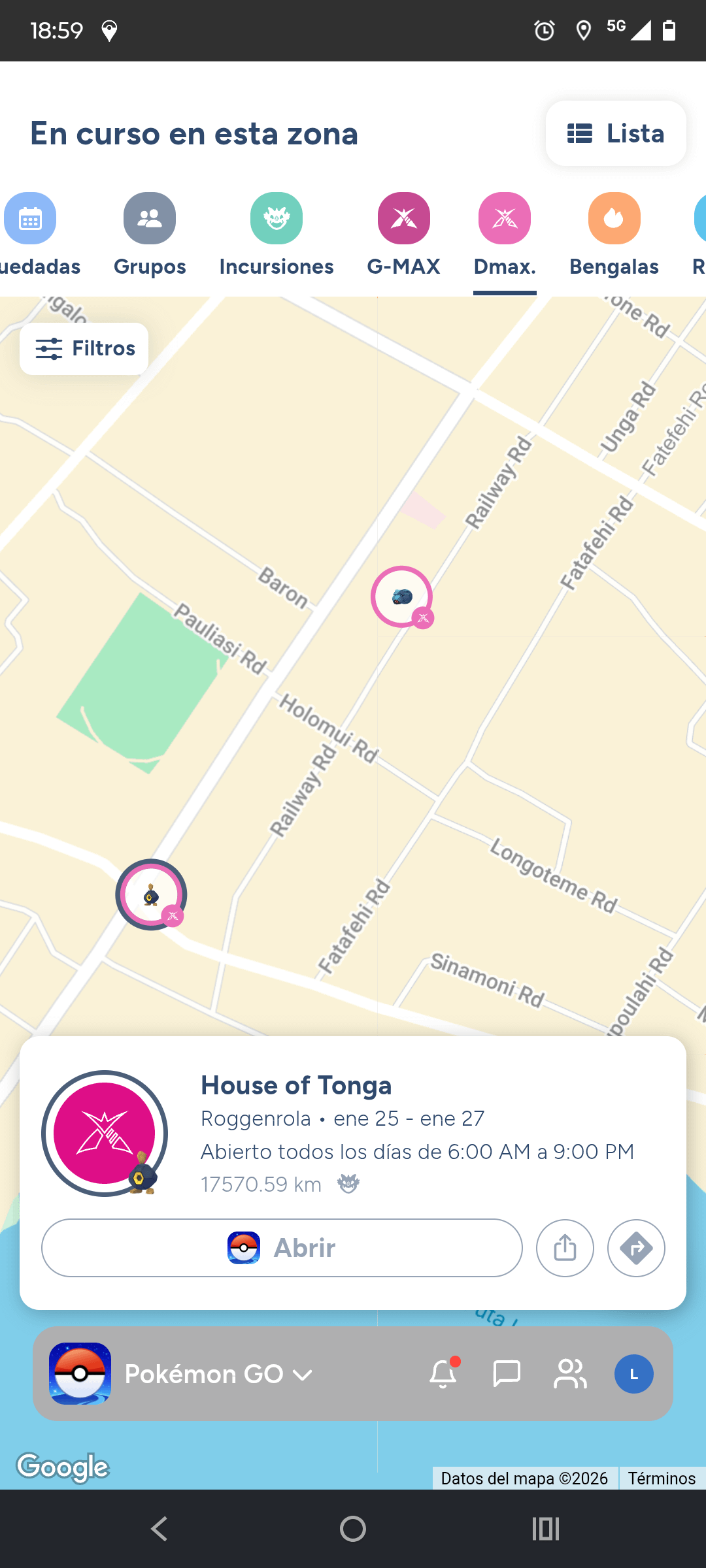Open the chat messages
706x1568 pixels.
(507, 1374)
